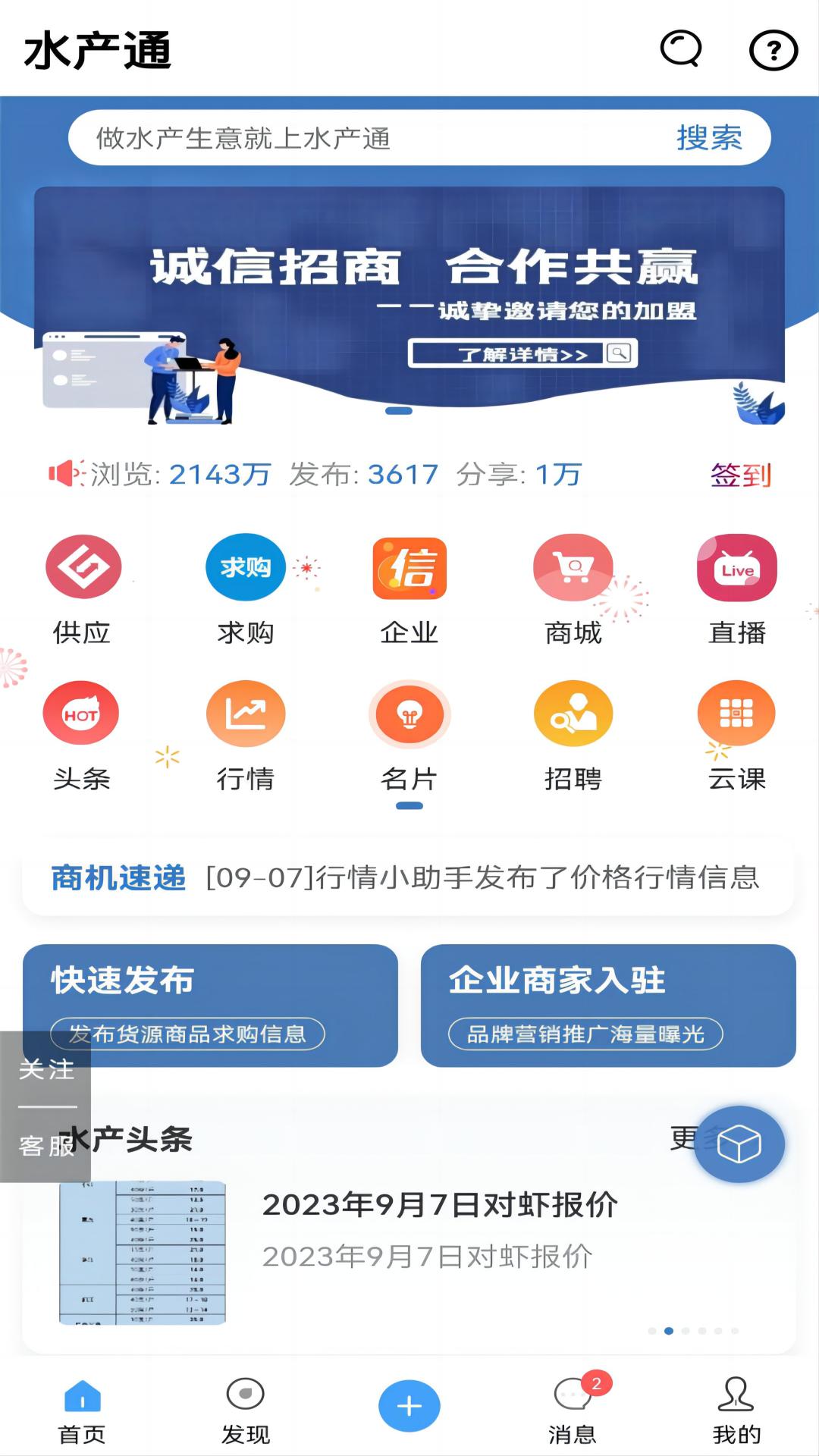Switch to the 发现 tab
Screen dimensions: 819x1456
point(246,1411)
